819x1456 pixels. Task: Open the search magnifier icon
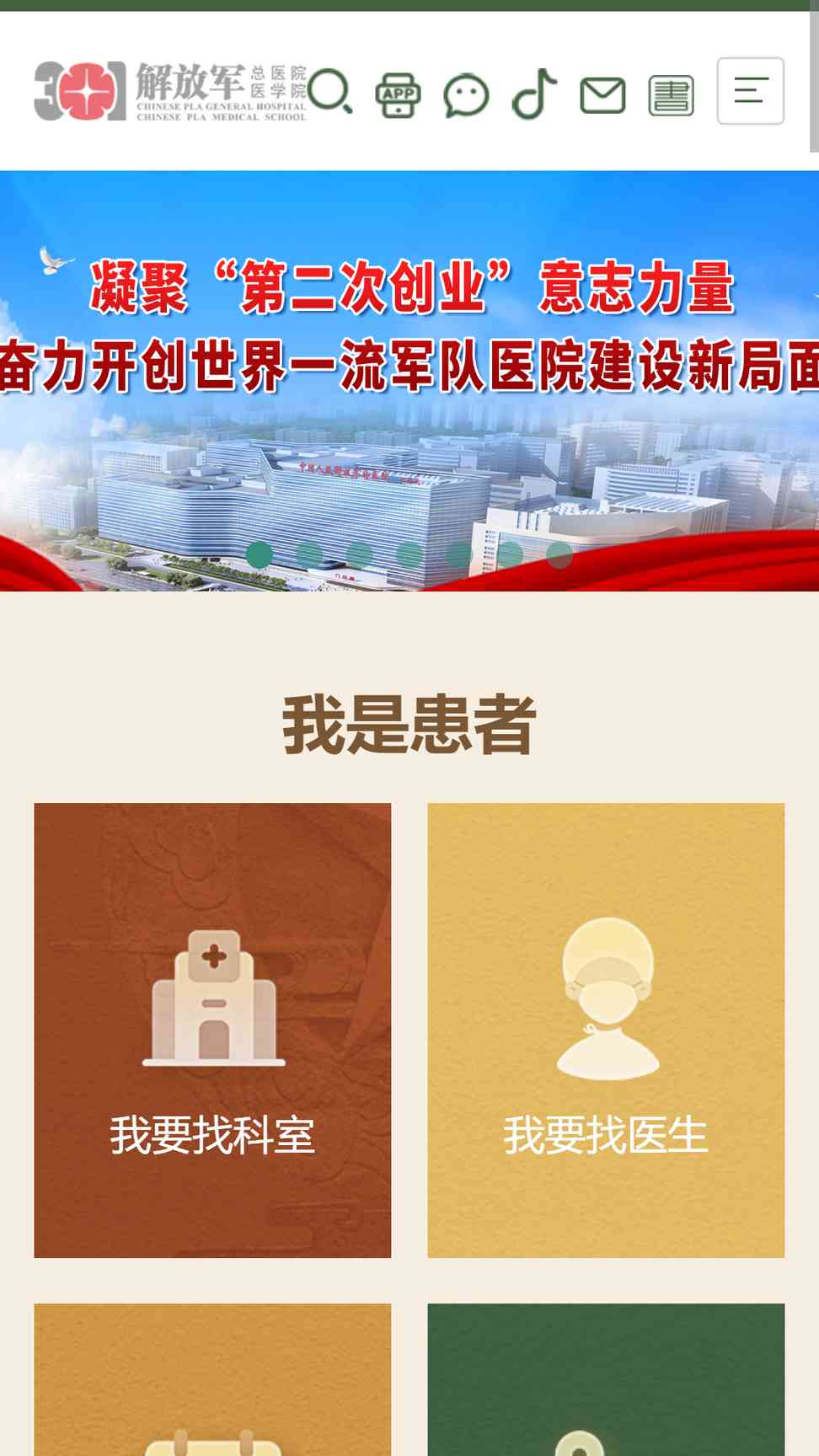[329, 92]
